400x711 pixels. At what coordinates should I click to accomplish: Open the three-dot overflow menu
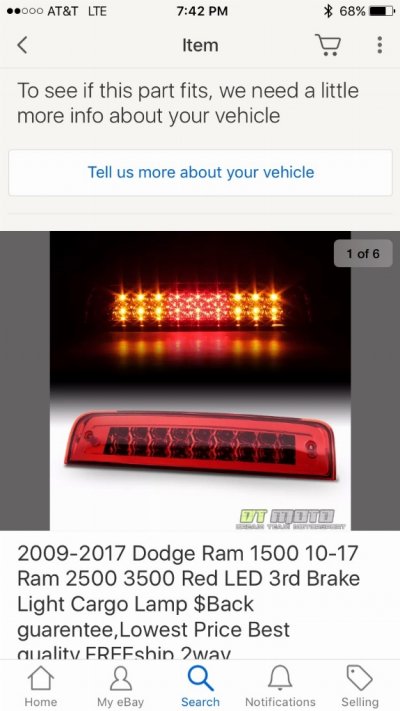380,45
